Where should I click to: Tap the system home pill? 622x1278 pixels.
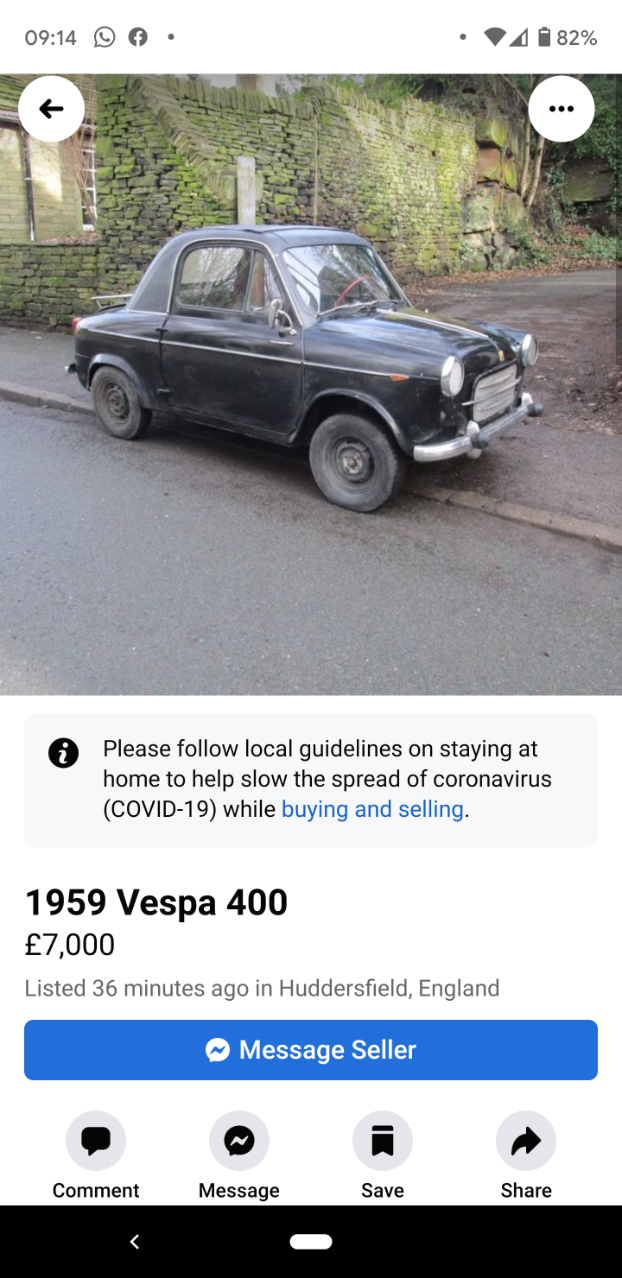(x=311, y=1241)
